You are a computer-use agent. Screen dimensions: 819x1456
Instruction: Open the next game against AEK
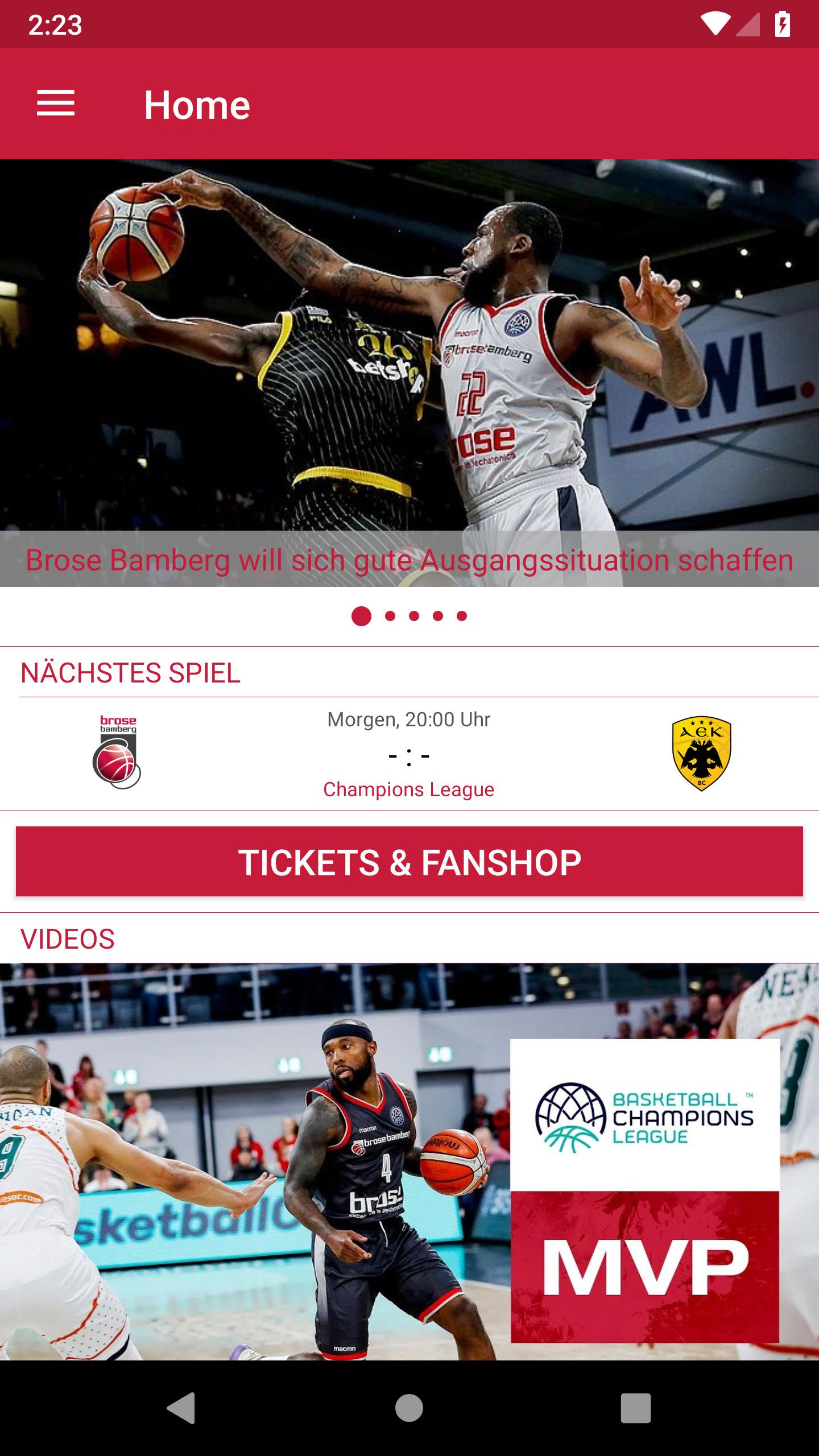tap(409, 754)
